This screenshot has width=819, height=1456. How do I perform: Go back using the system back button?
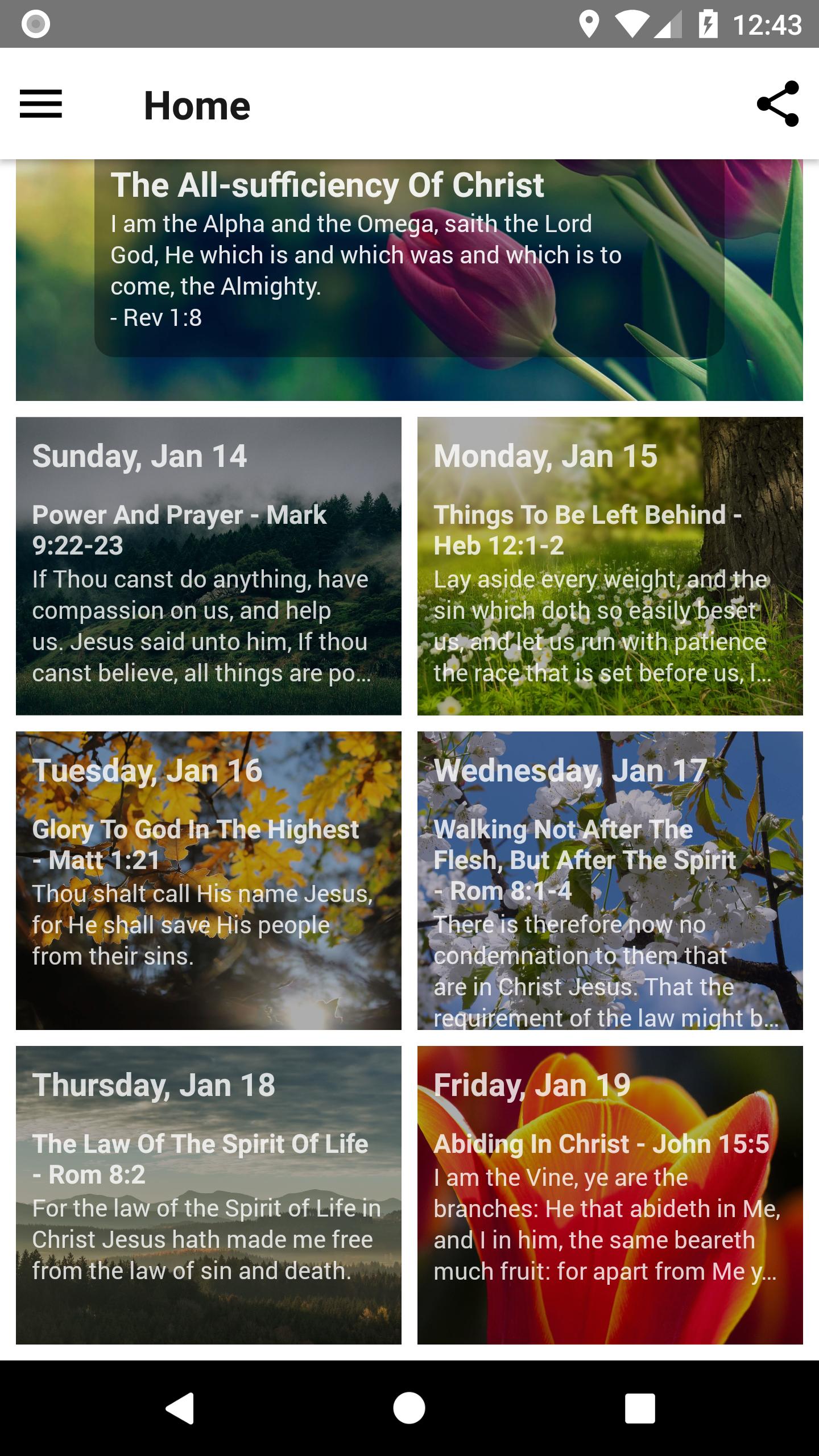[x=180, y=1408]
